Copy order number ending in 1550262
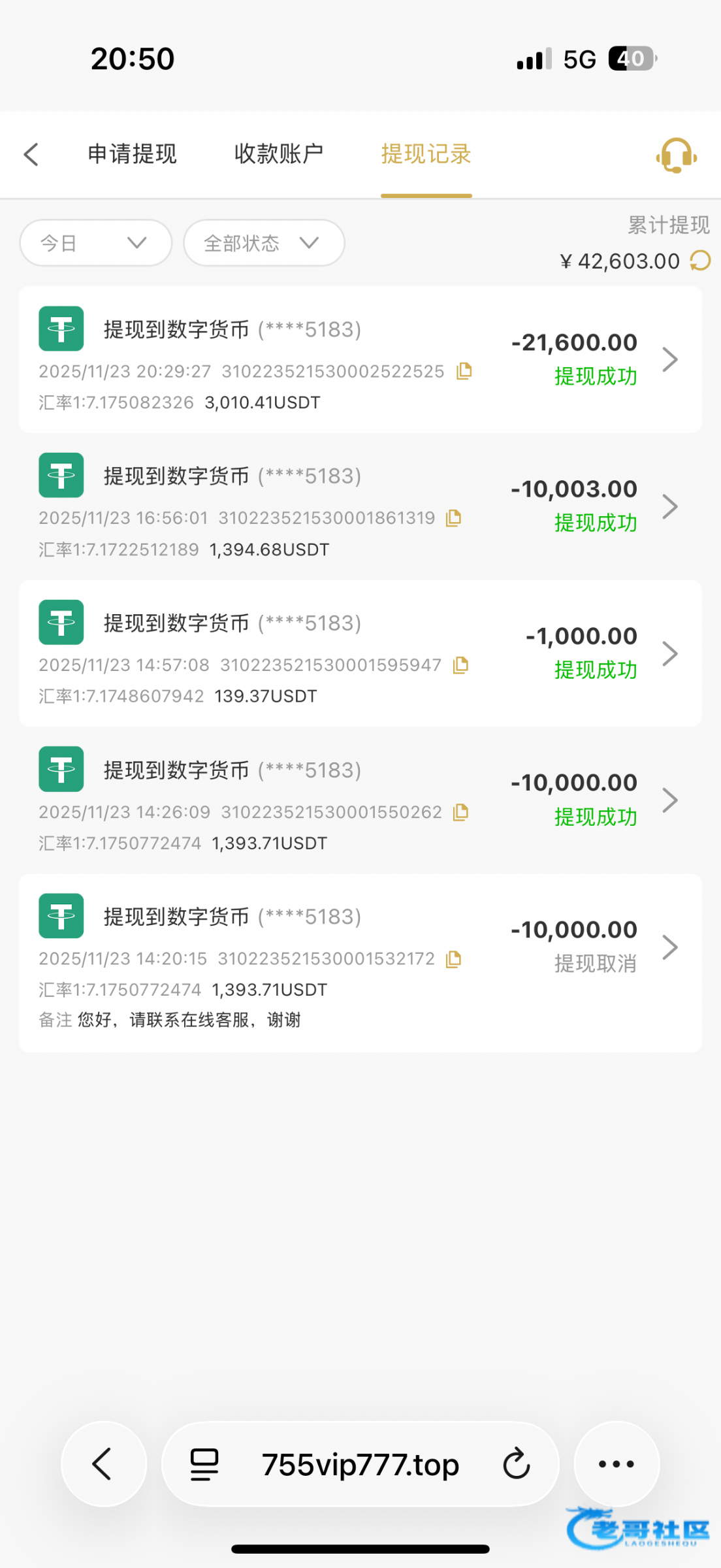 pyautogui.click(x=461, y=812)
